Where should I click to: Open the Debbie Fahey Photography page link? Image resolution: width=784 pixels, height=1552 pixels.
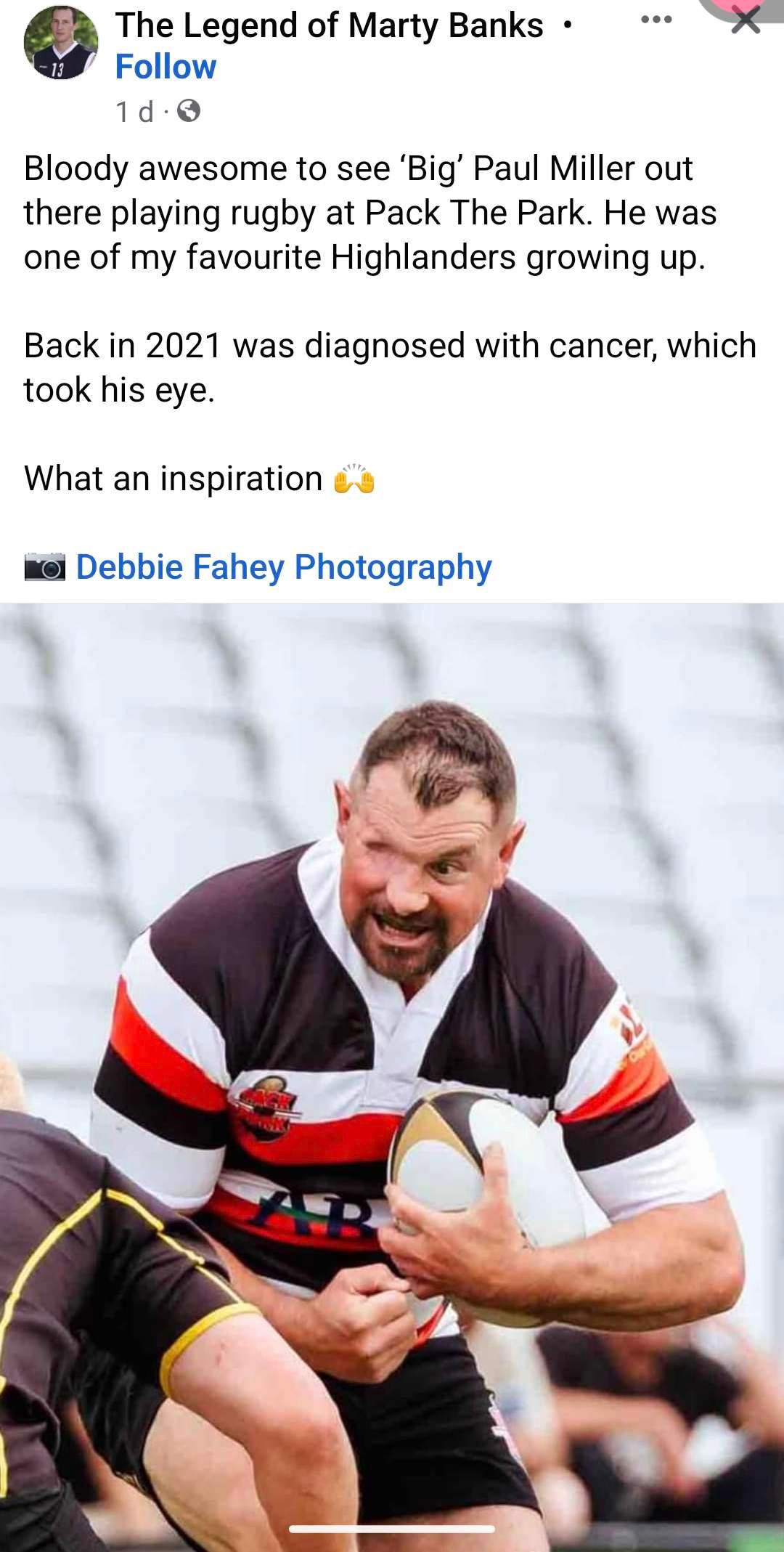pos(283,567)
